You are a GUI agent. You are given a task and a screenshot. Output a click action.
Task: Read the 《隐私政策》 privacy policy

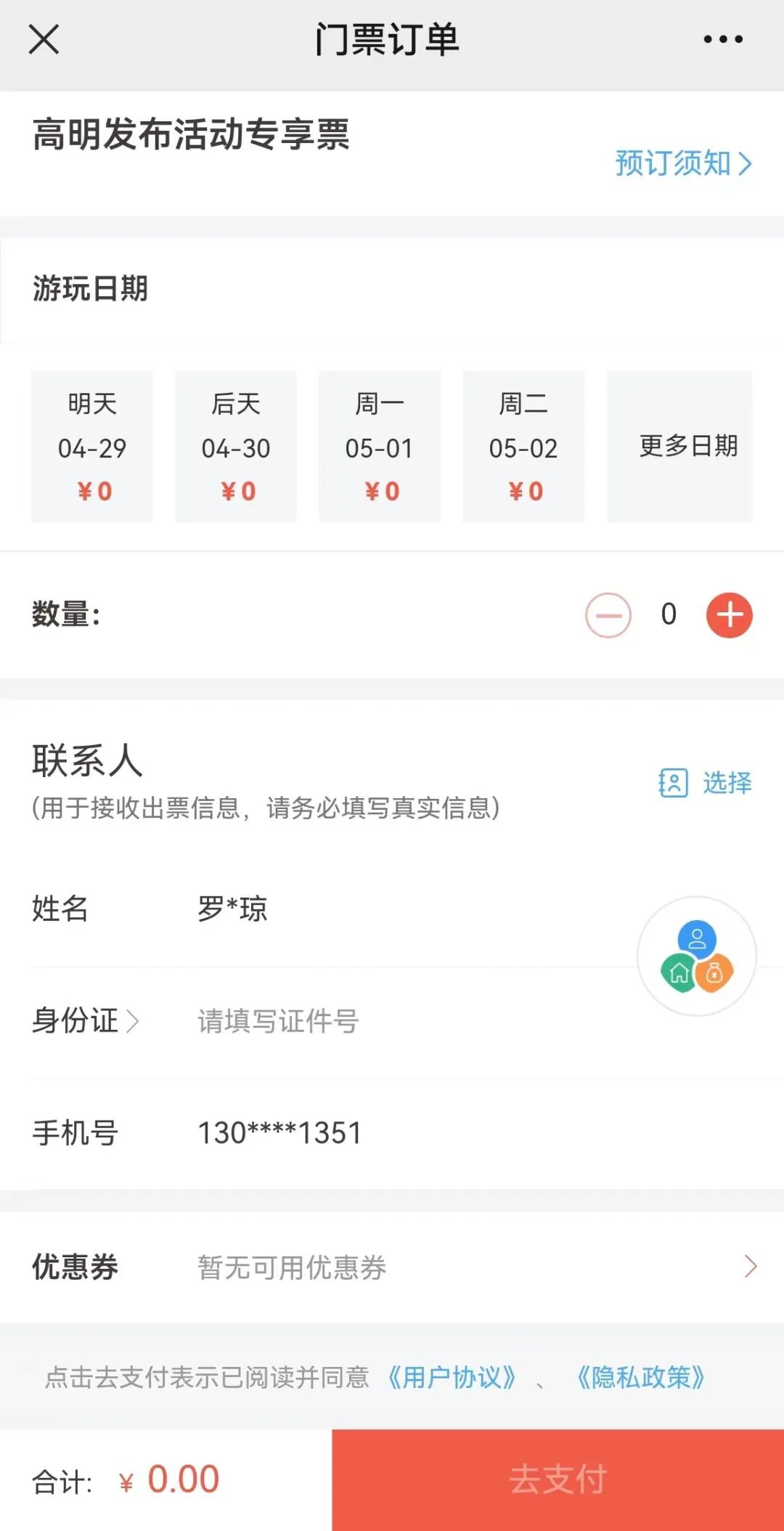(640, 1377)
